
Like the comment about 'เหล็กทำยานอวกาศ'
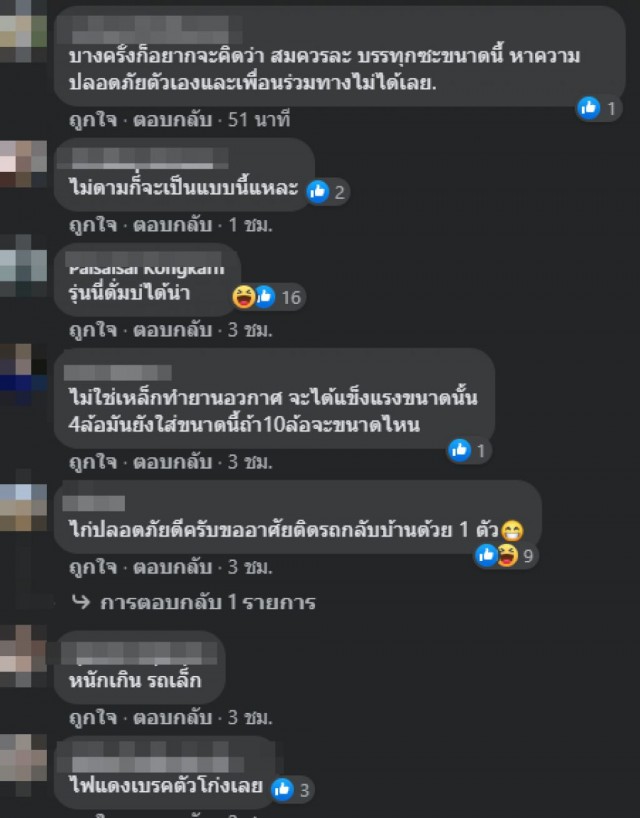(x=92, y=462)
